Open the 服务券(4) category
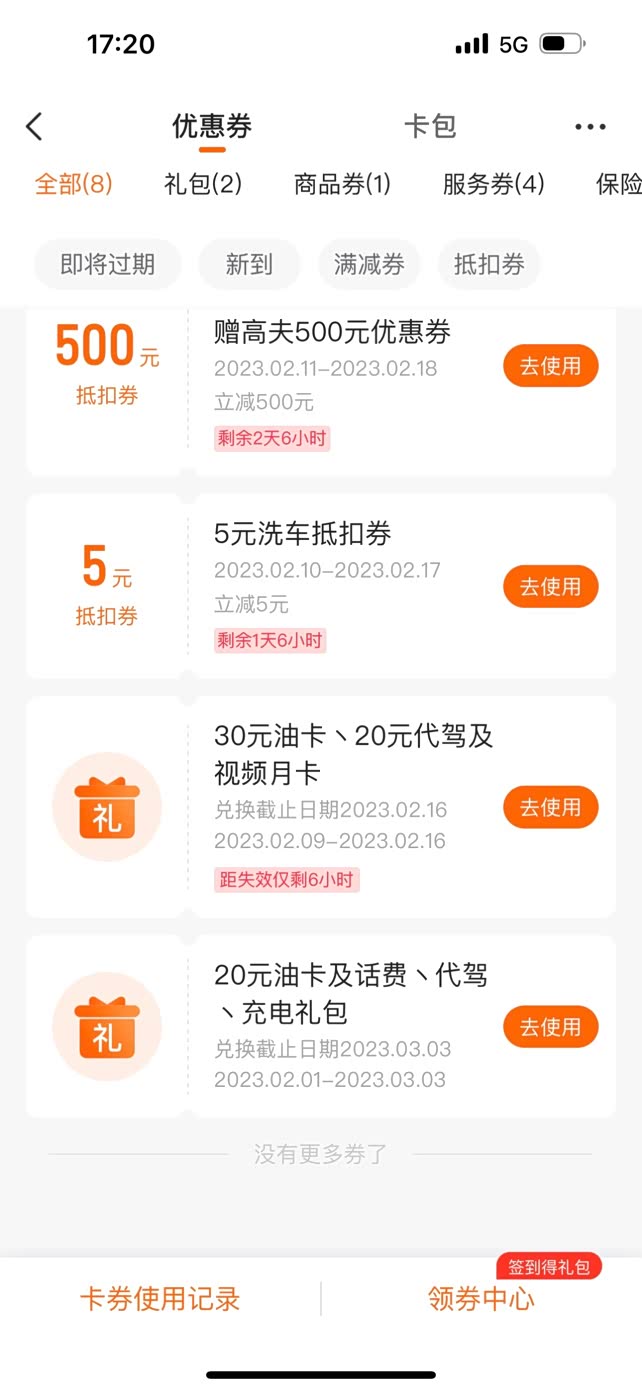The height and width of the screenshot is (1391, 642). pos(493,184)
